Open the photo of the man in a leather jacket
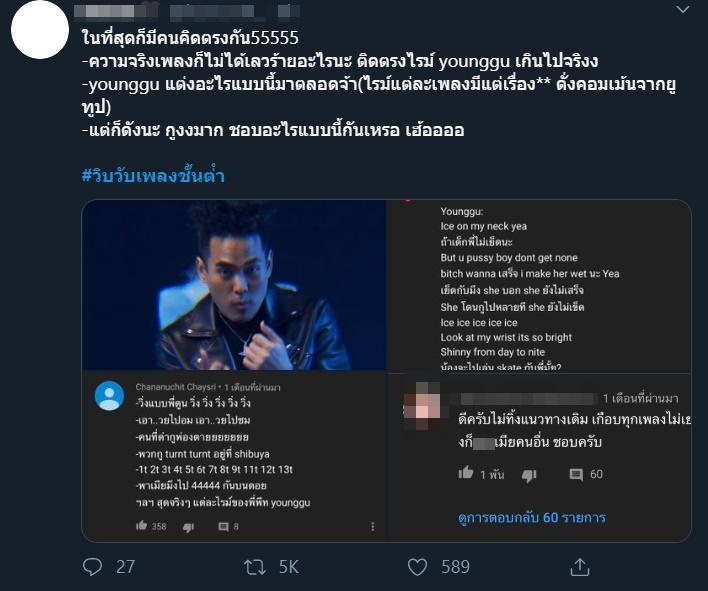The width and height of the screenshot is (708, 591). coord(234,285)
